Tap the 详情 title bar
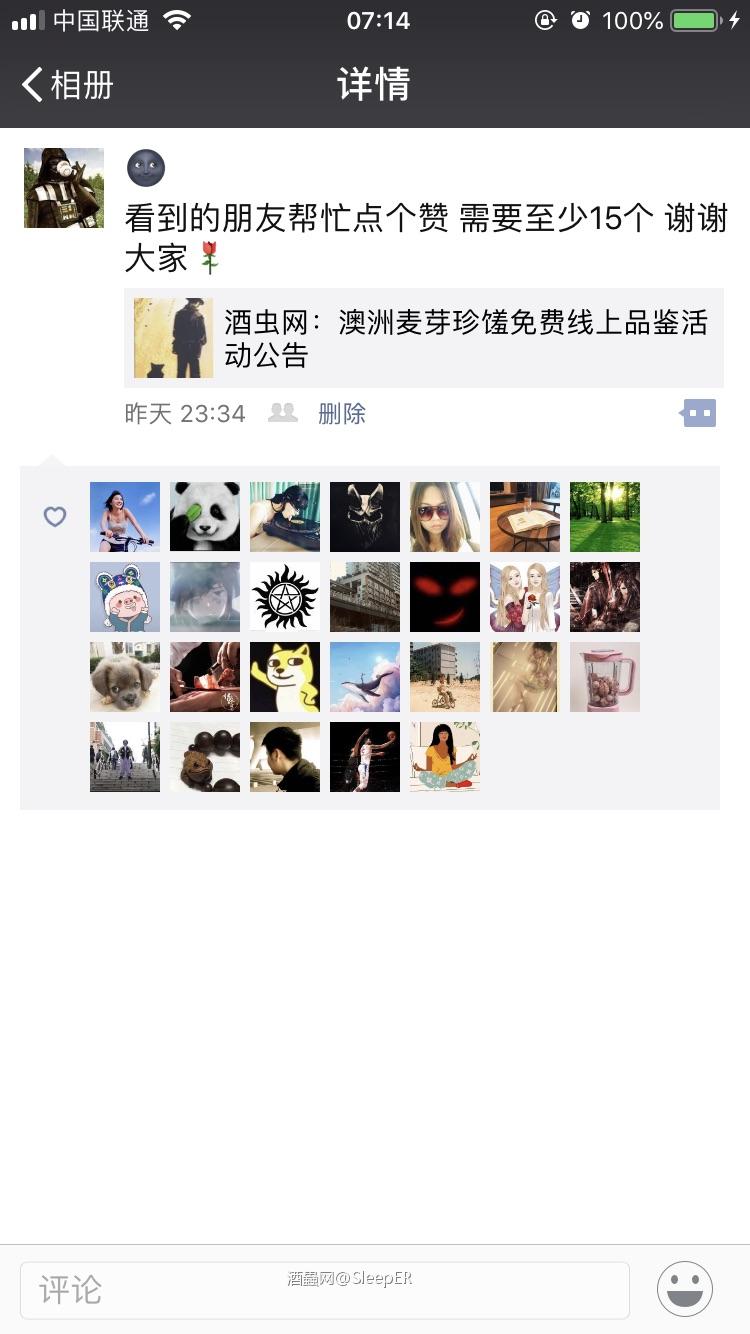Viewport: 750px width, 1334px height. click(375, 85)
